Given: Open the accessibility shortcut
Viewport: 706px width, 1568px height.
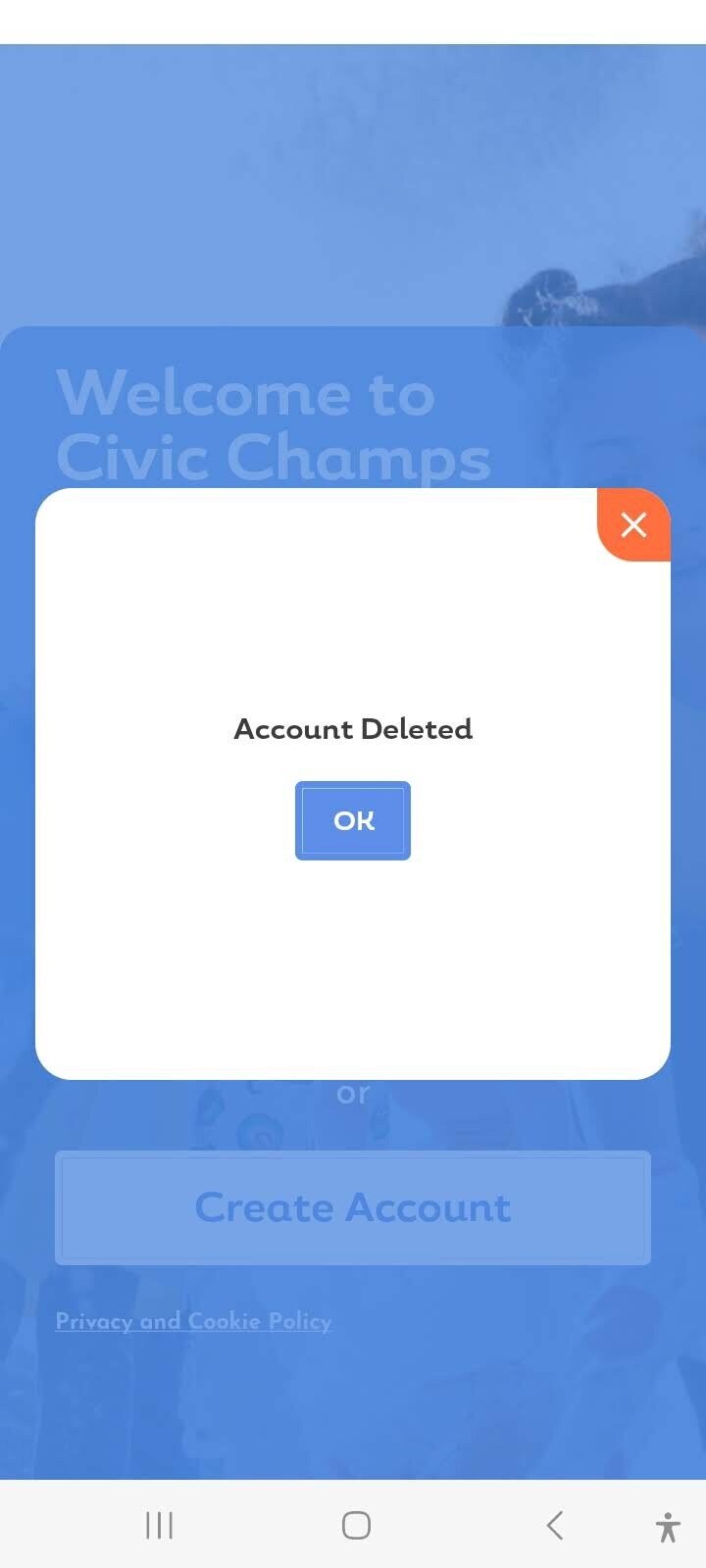Looking at the screenshot, I should [668, 1526].
